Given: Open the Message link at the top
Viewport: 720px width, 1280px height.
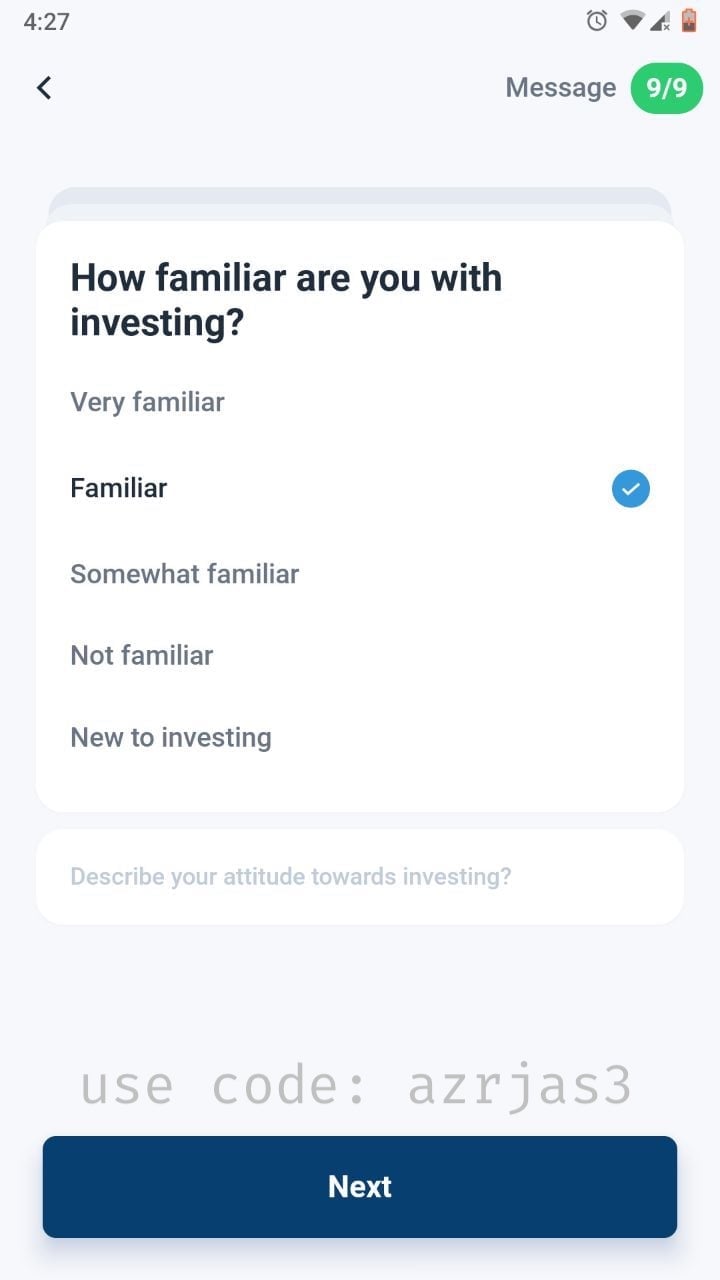Looking at the screenshot, I should [560, 88].
